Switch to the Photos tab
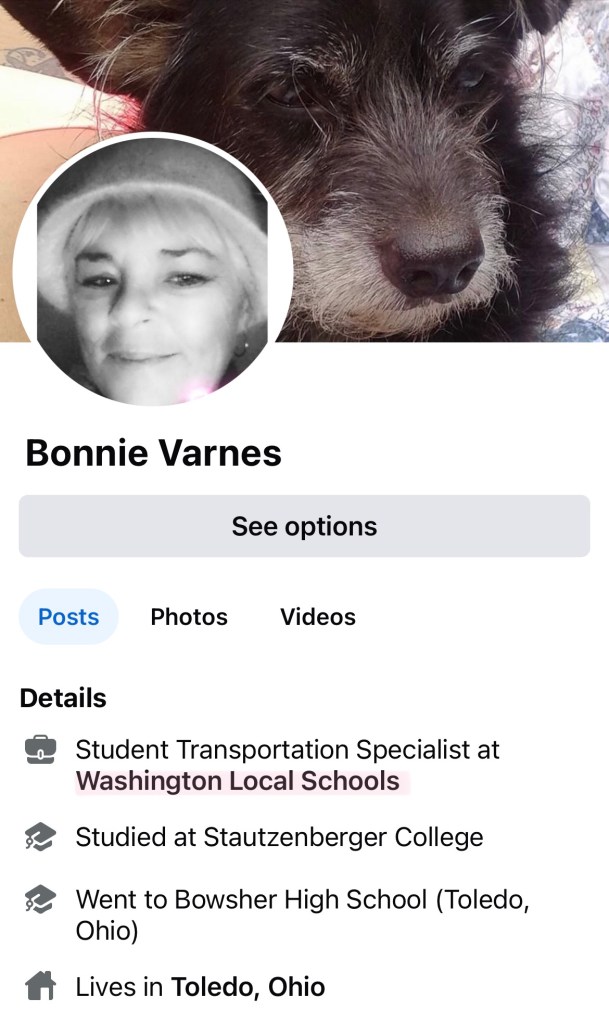 [x=189, y=617]
